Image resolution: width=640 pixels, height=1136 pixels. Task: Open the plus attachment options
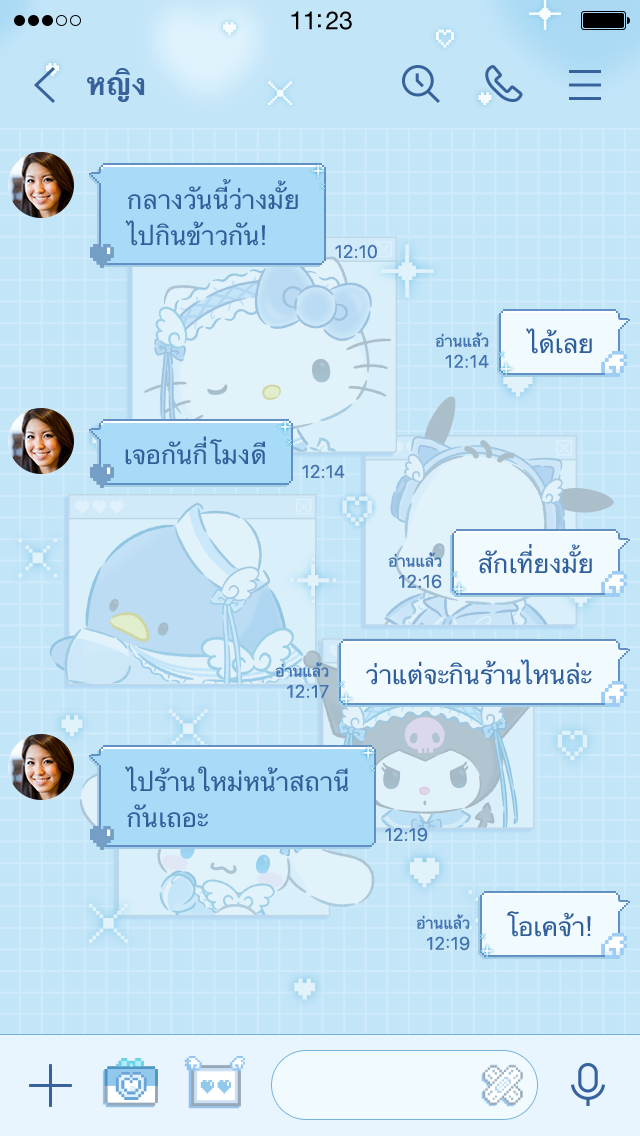pyautogui.click(x=50, y=1085)
